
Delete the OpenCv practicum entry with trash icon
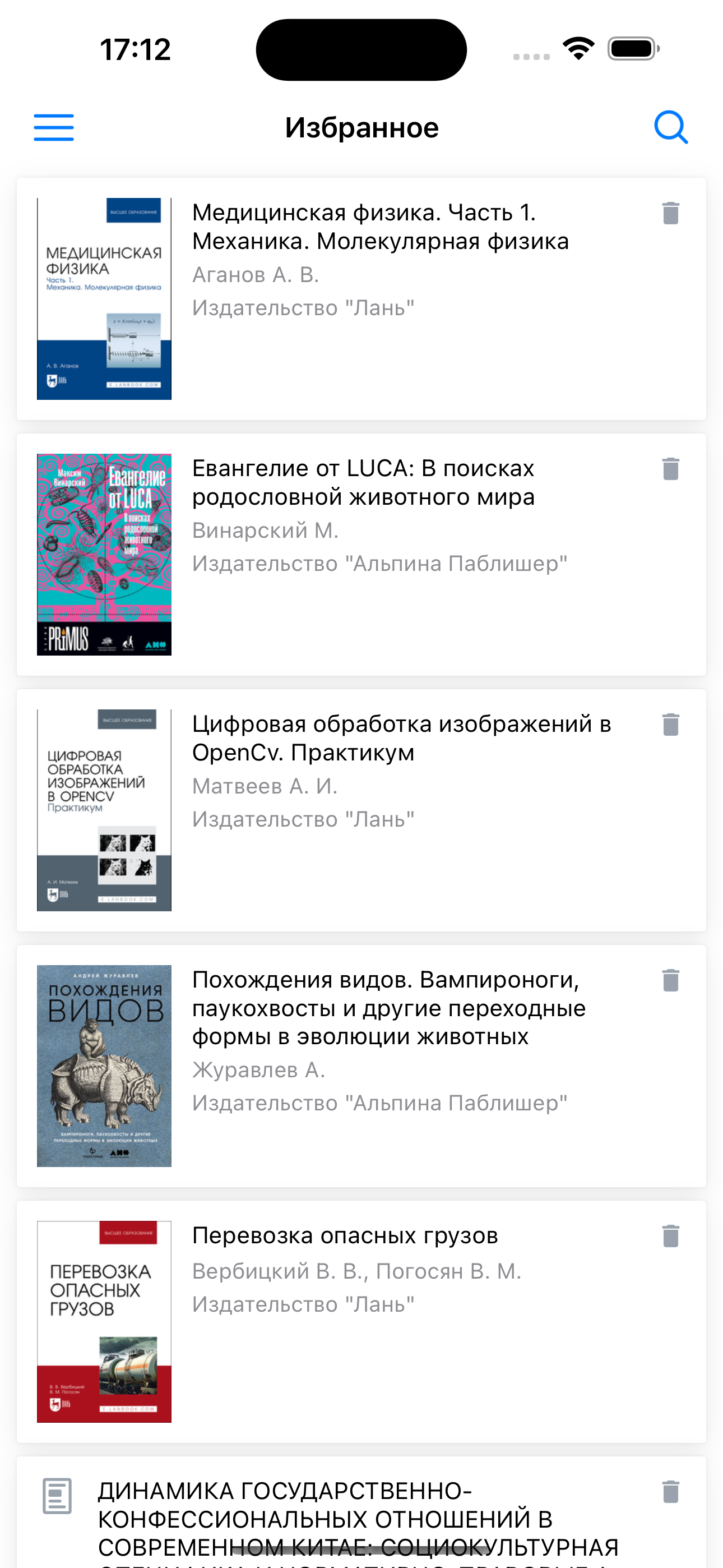coord(671,725)
